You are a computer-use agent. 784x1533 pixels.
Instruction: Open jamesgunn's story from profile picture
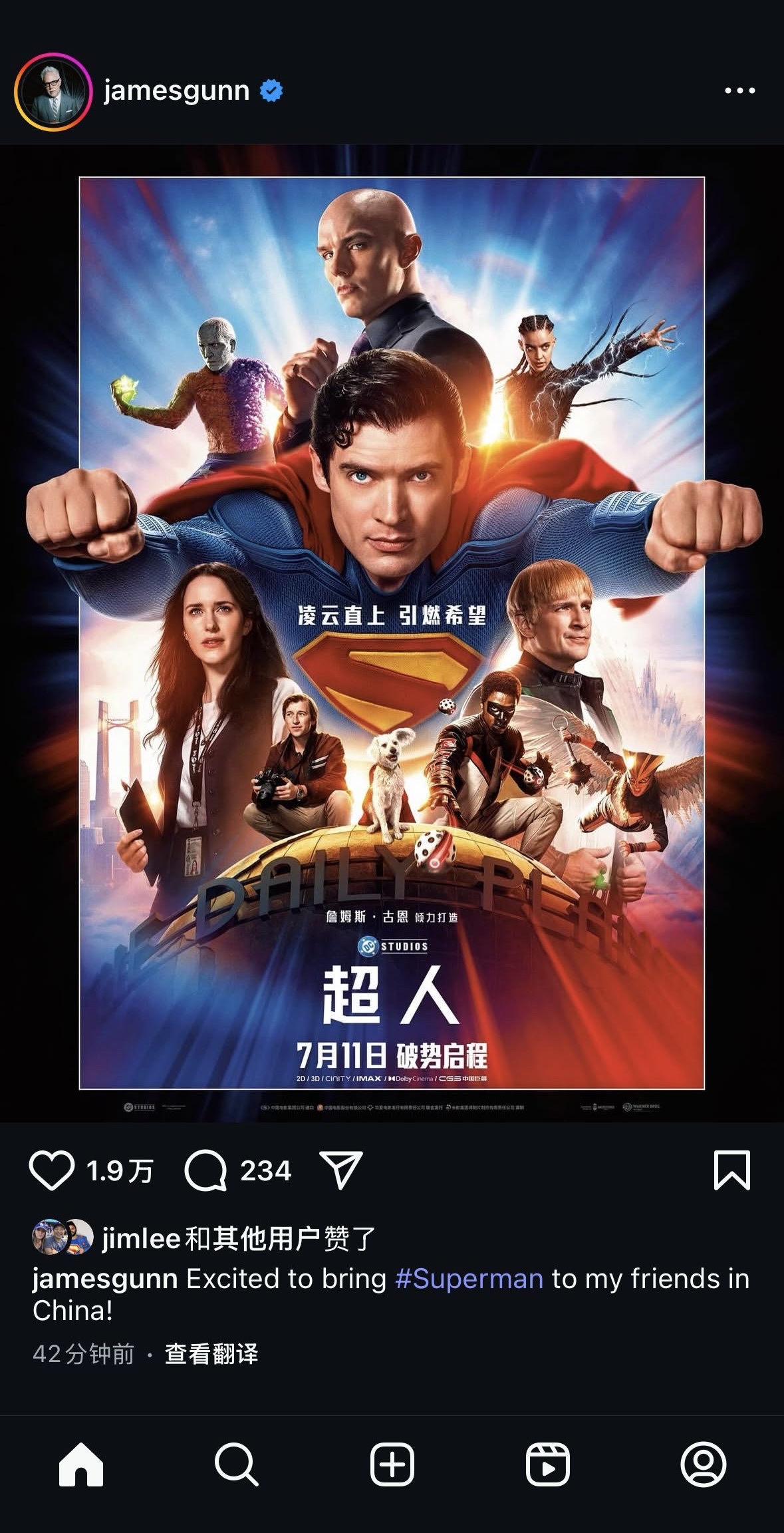click(x=53, y=91)
